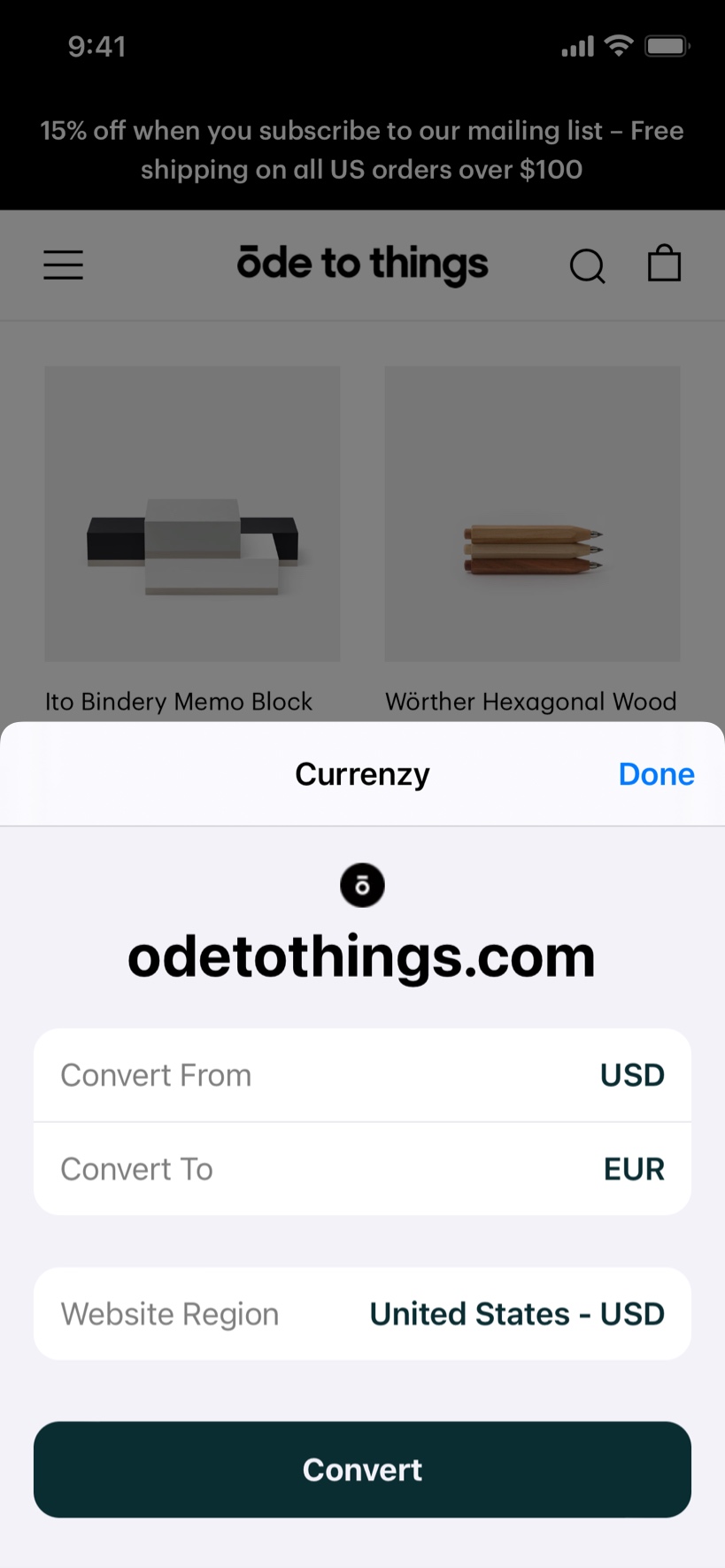Tap the Convert button
Viewport: 725px width, 1568px height.
[x=362, y=1470]
